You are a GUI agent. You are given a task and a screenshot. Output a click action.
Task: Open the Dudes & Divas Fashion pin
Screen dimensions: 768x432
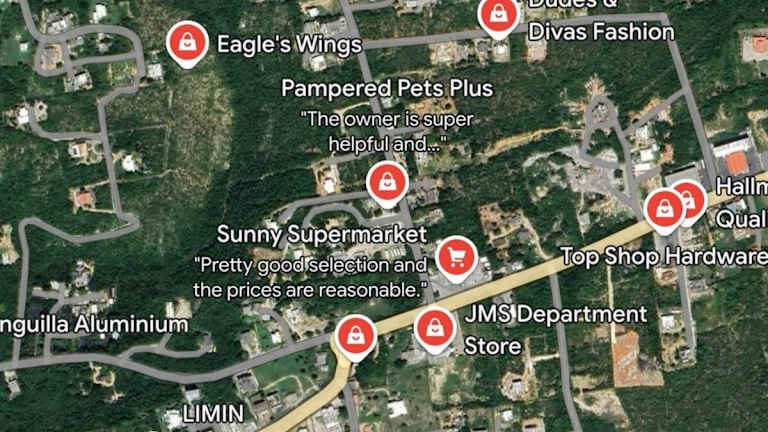[497, 15]
